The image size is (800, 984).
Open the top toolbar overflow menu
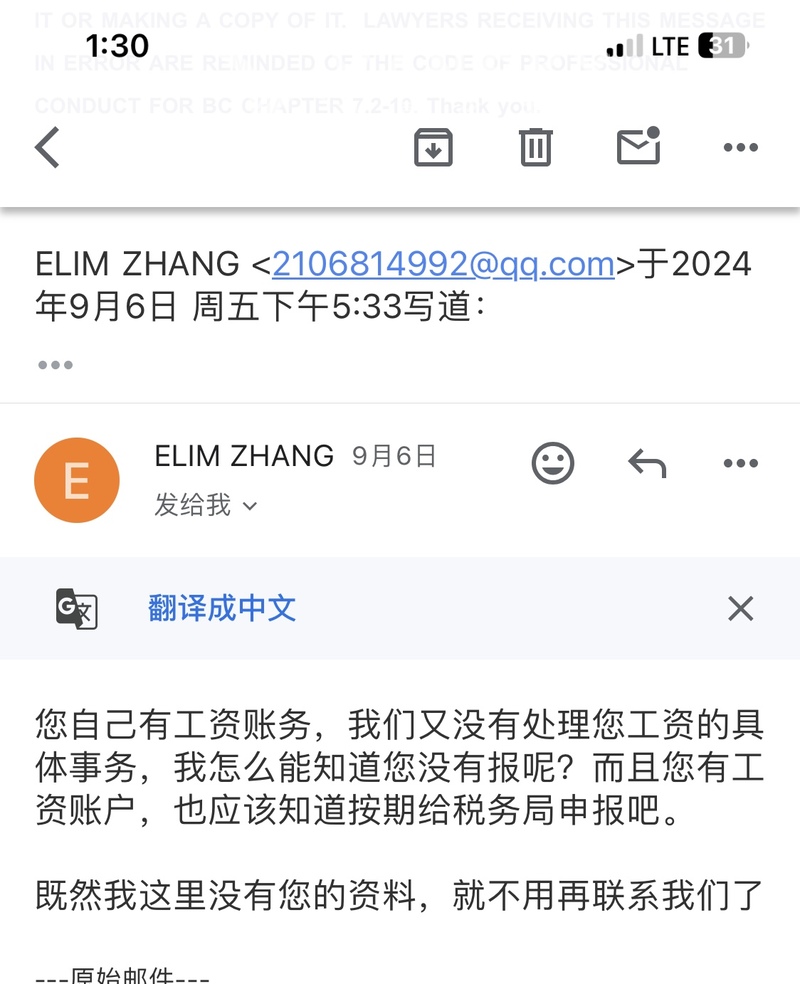(x=740, y=148)
